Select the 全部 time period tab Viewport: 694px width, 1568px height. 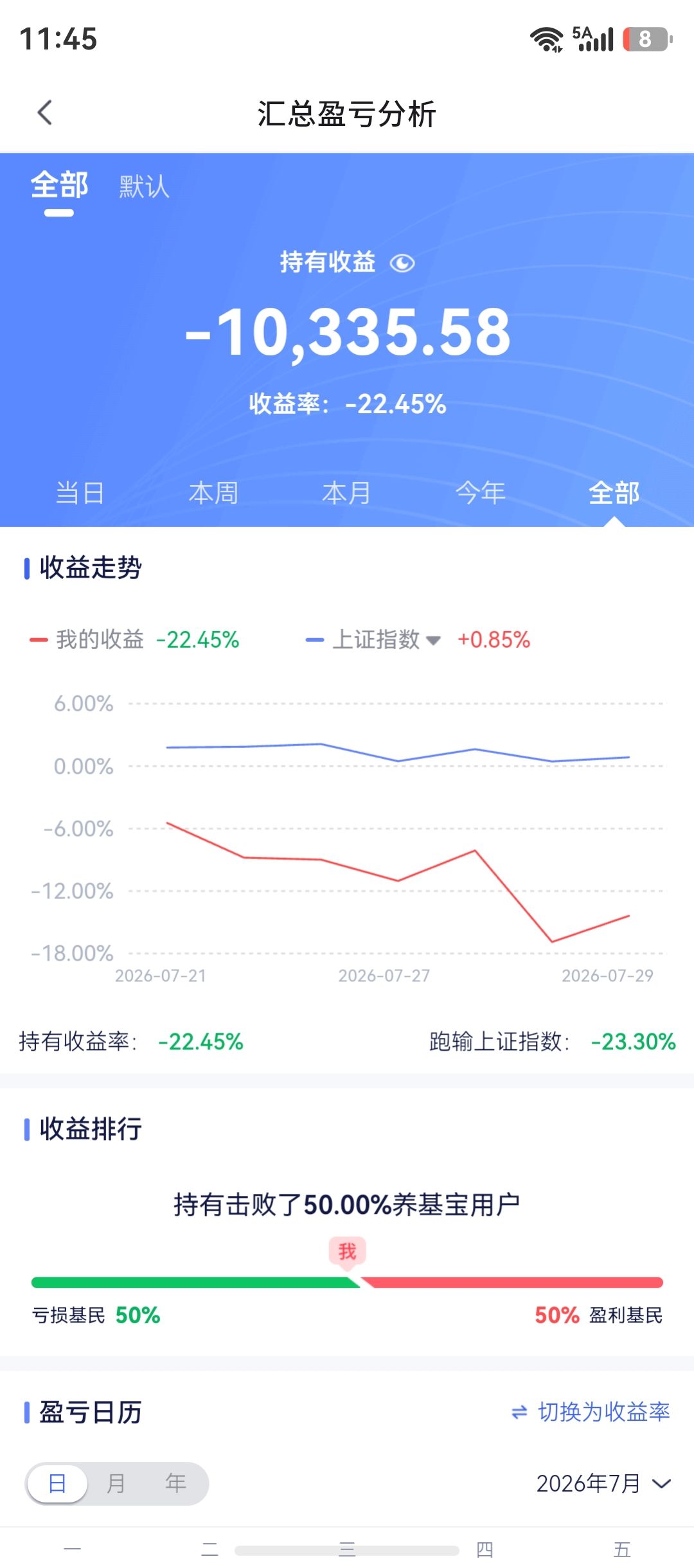coord(614,493)
